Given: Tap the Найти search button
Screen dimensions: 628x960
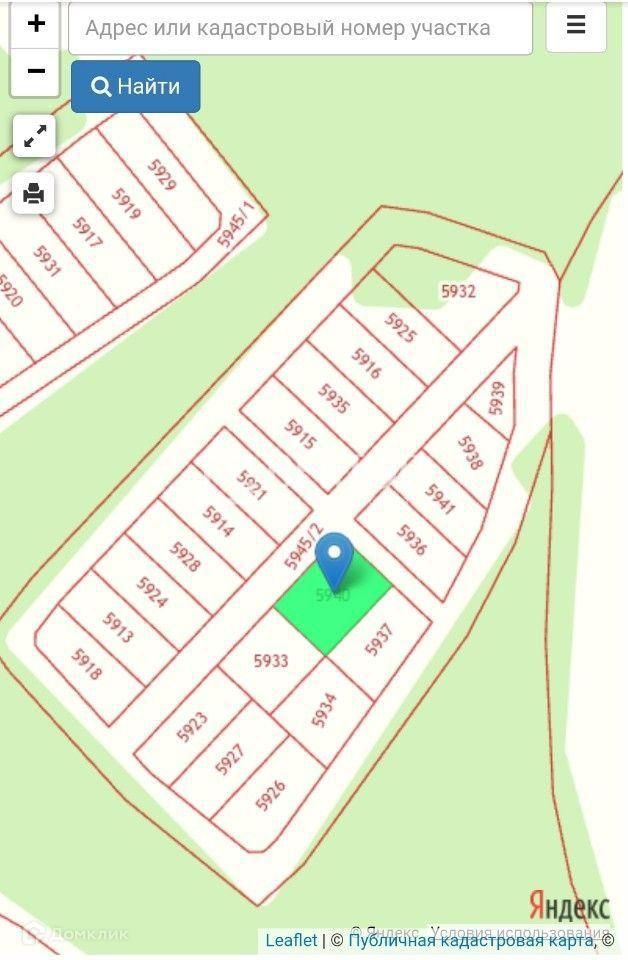Looking at the screenshot, I should [136, 87].
